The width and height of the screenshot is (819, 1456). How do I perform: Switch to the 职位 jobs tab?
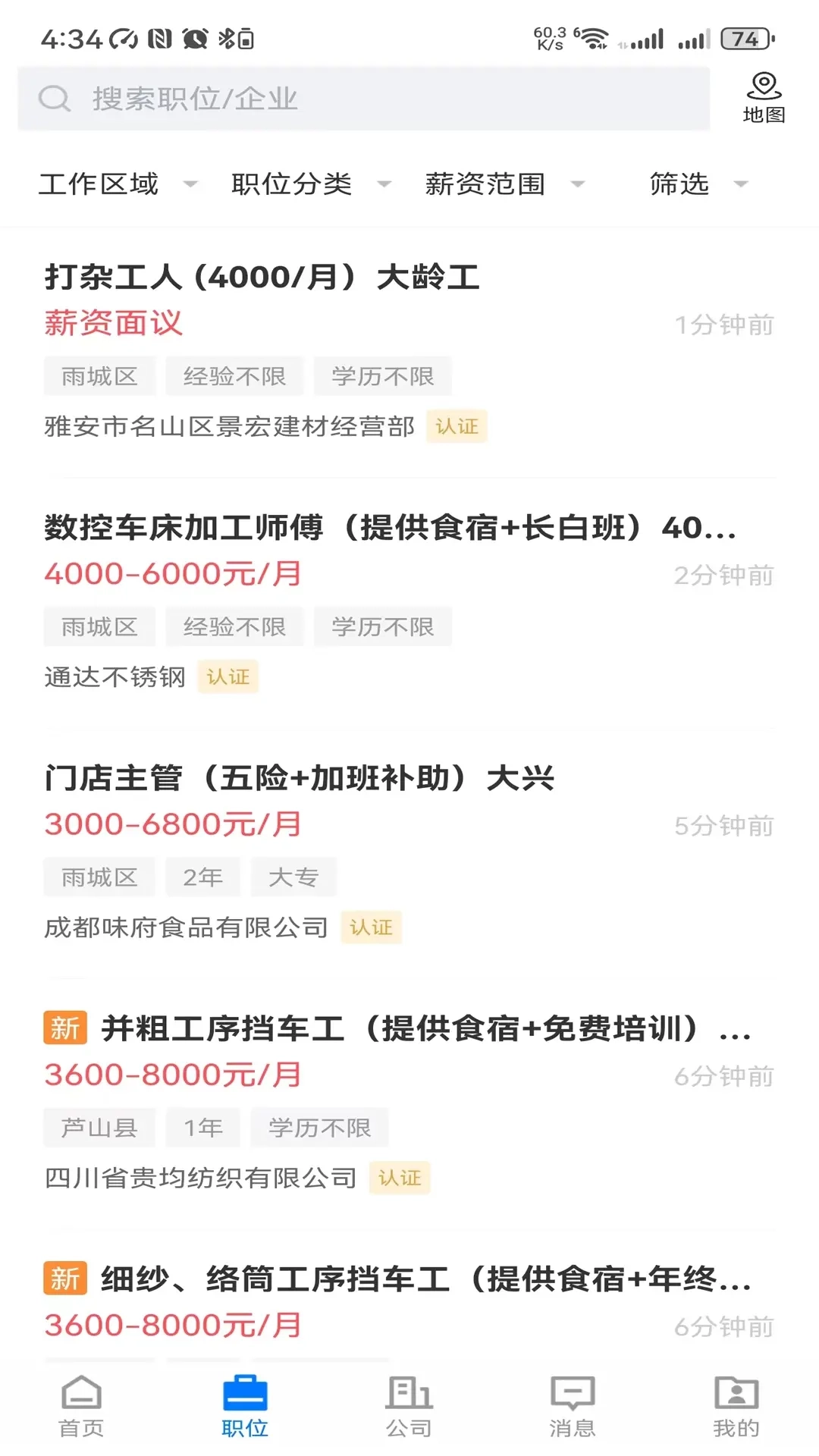tap(245, 1407)
